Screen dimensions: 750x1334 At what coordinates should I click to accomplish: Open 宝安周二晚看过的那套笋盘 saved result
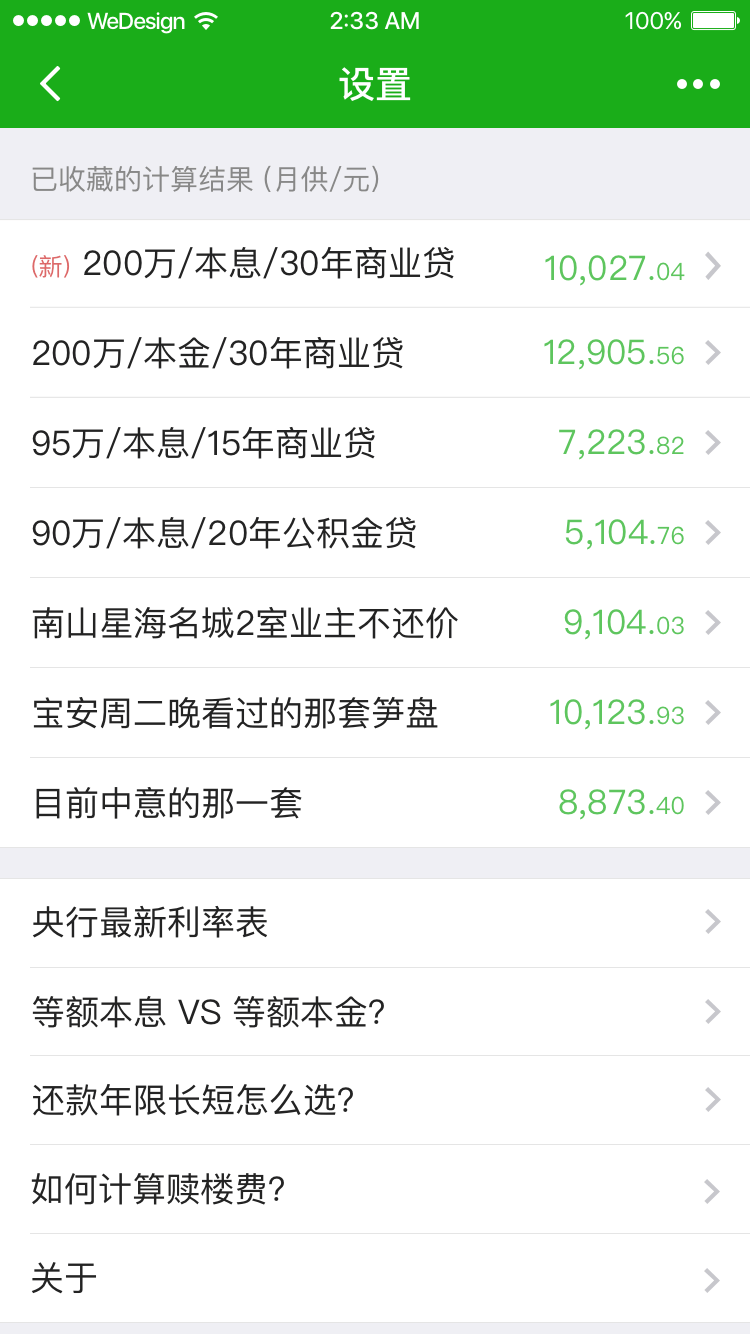(375, 713)
